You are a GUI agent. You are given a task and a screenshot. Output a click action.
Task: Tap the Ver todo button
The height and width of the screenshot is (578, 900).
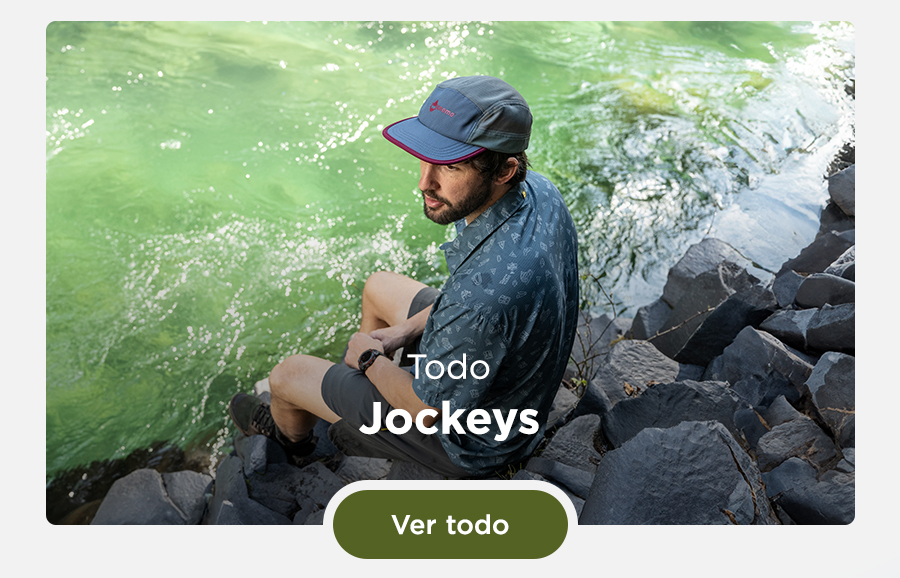coord(450,525)
